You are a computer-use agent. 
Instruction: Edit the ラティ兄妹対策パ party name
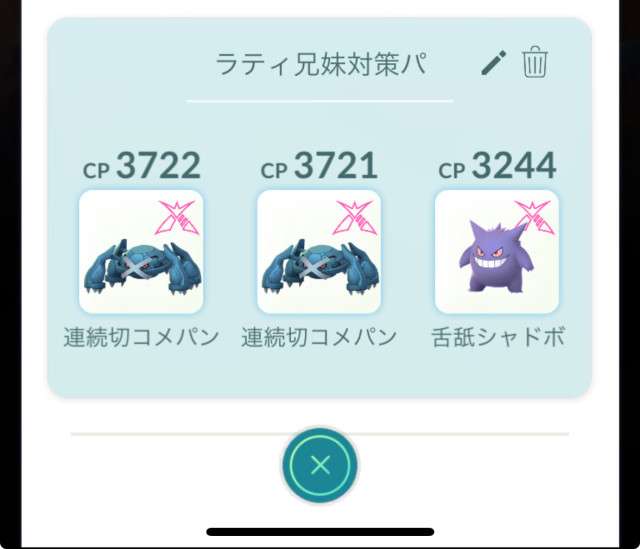[x=493, y=64]
